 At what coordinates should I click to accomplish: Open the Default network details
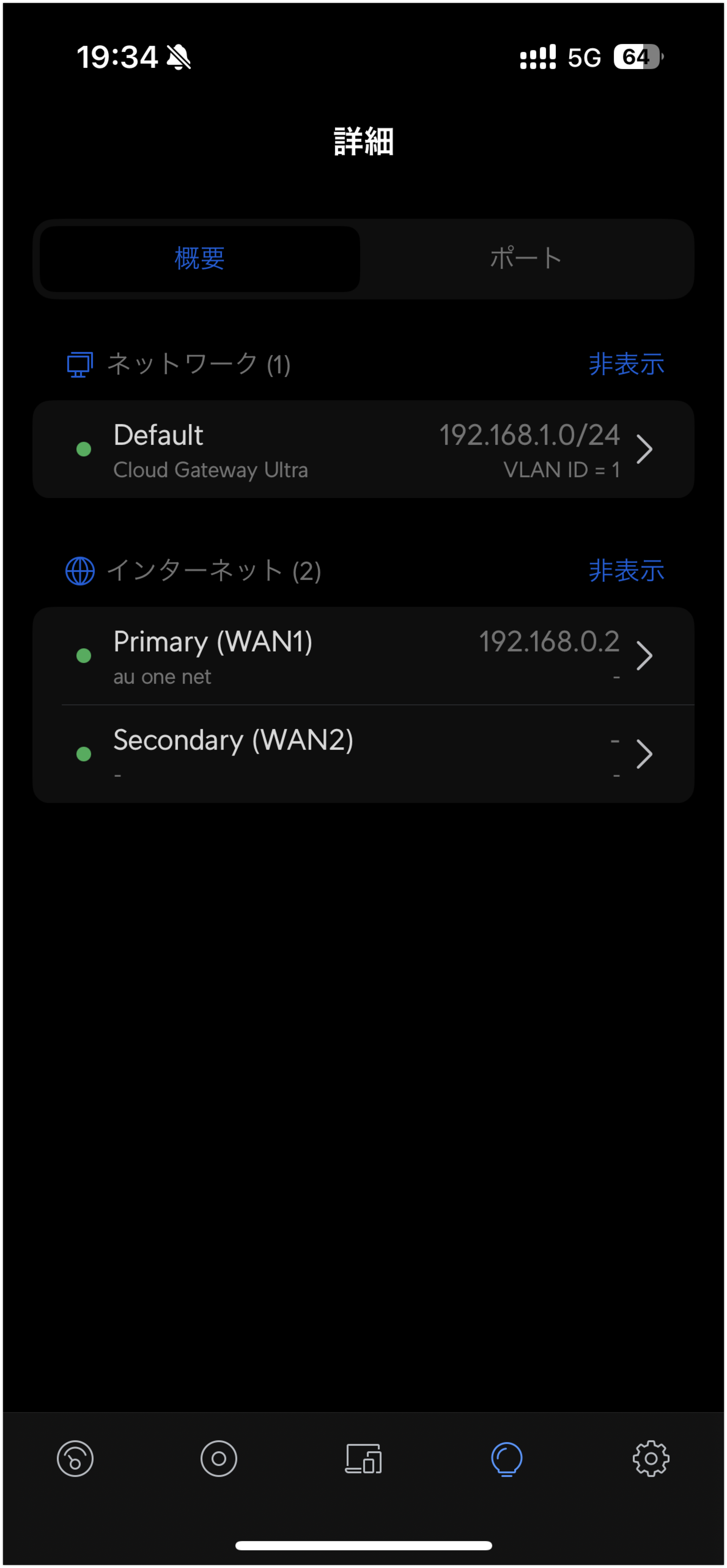coord(363,449)
